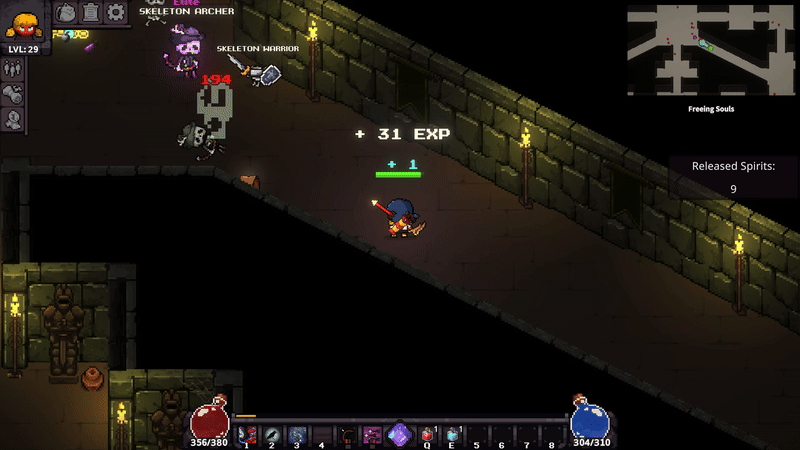Use the feather skill in slot 2
The image size is (800, 450).
271,434
